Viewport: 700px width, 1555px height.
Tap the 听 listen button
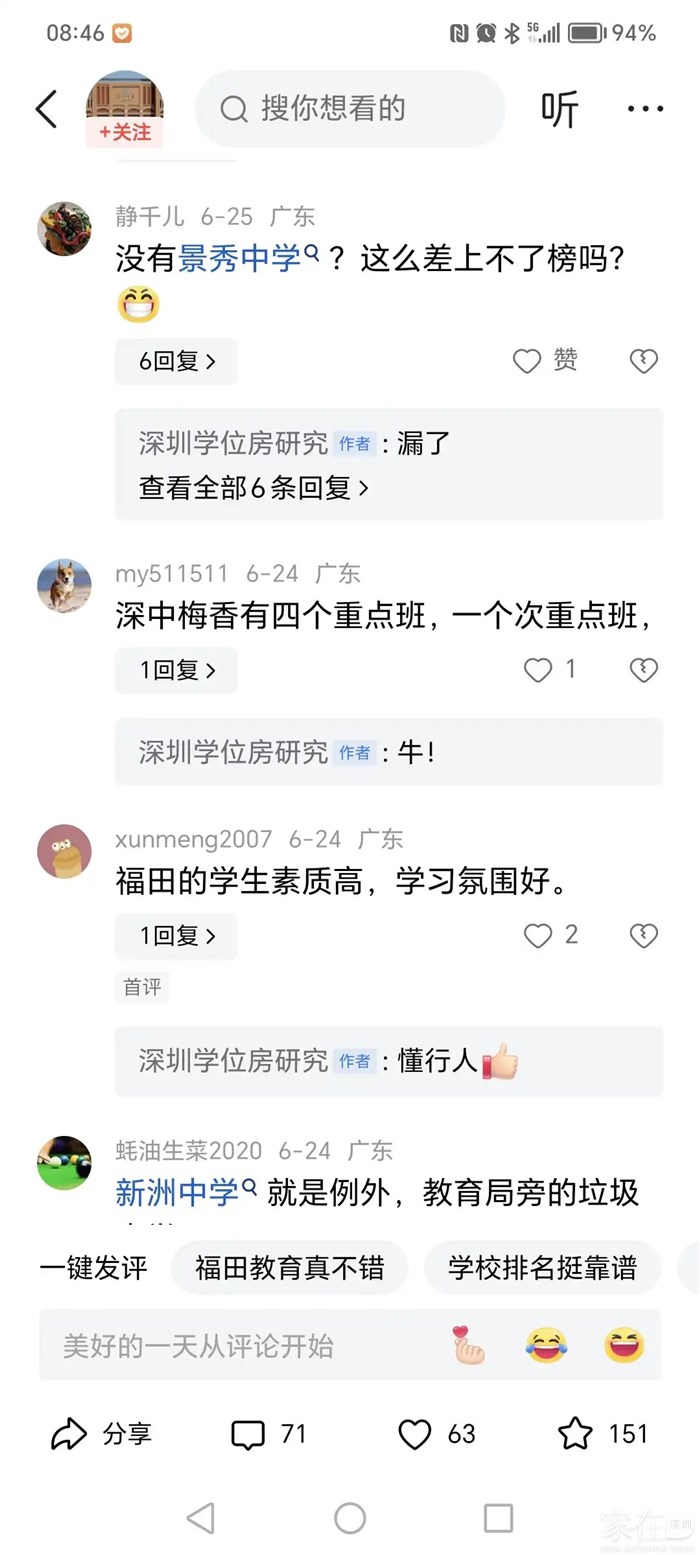560,109
